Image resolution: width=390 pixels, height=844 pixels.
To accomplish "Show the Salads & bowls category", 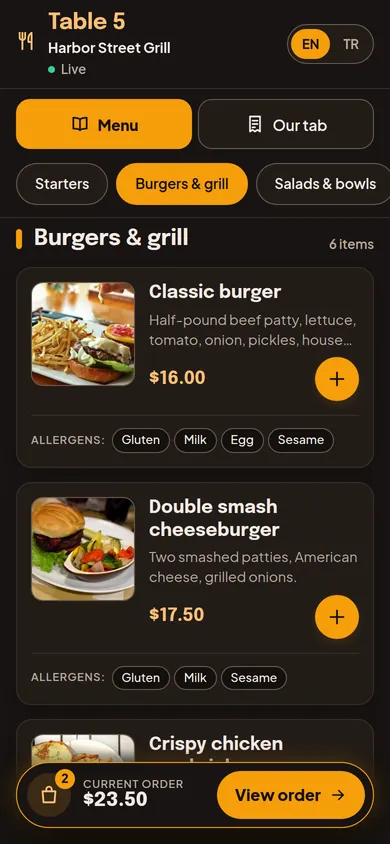I will [324, 184].
